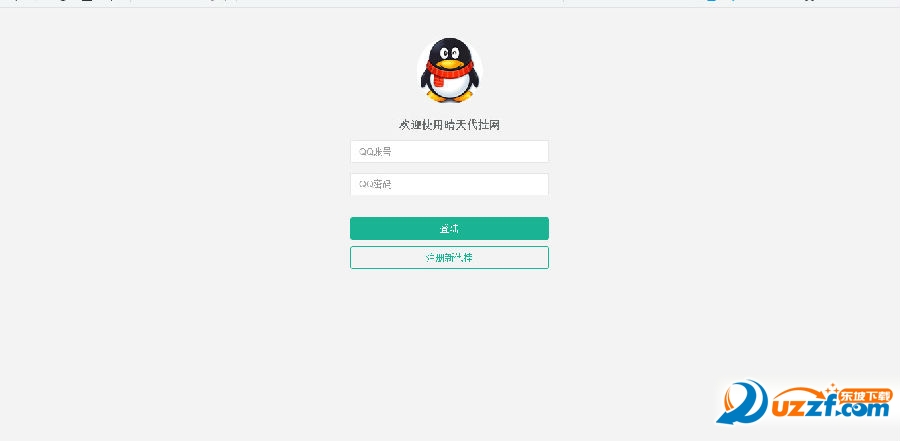
Task: Select the QQ密码 password field
Action: click(x=449, y=185)
